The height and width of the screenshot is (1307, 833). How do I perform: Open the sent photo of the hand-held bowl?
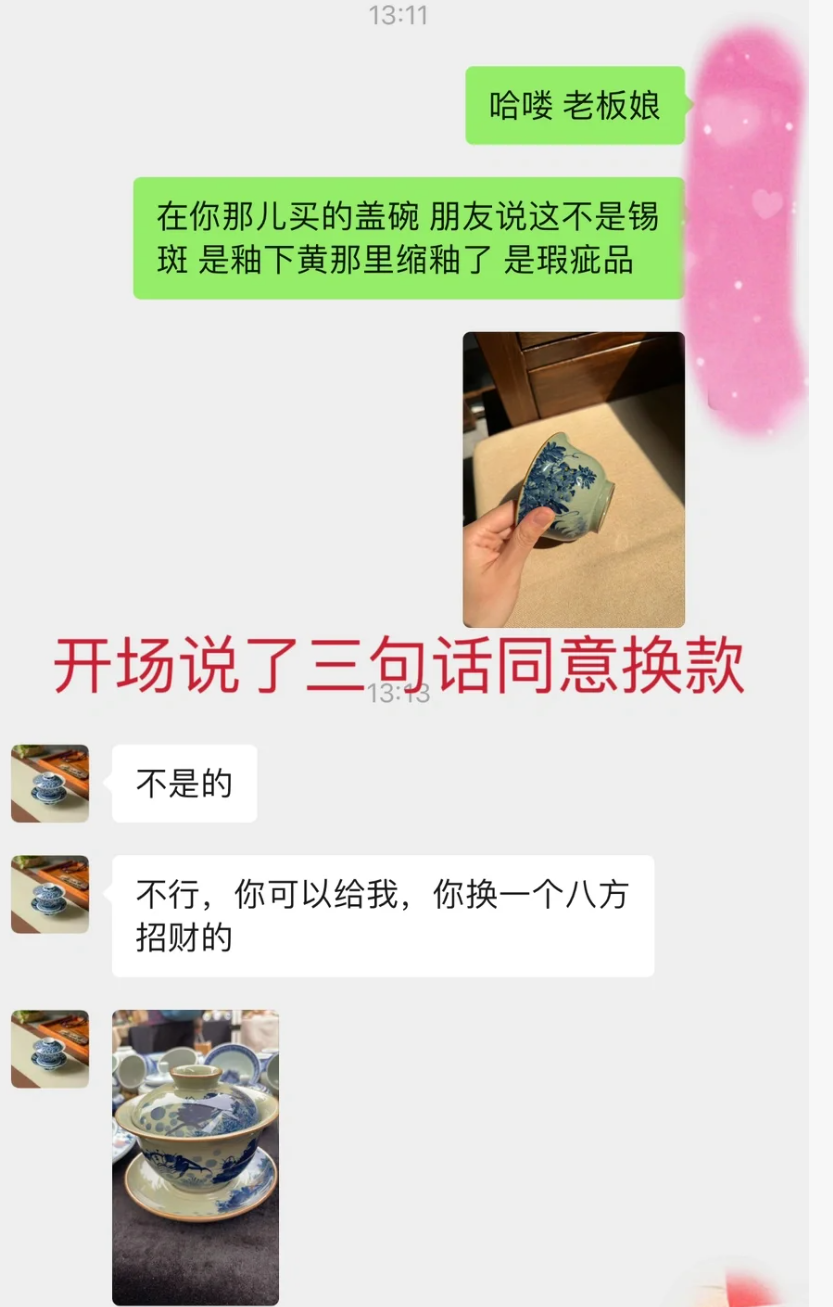click(573, 479)
